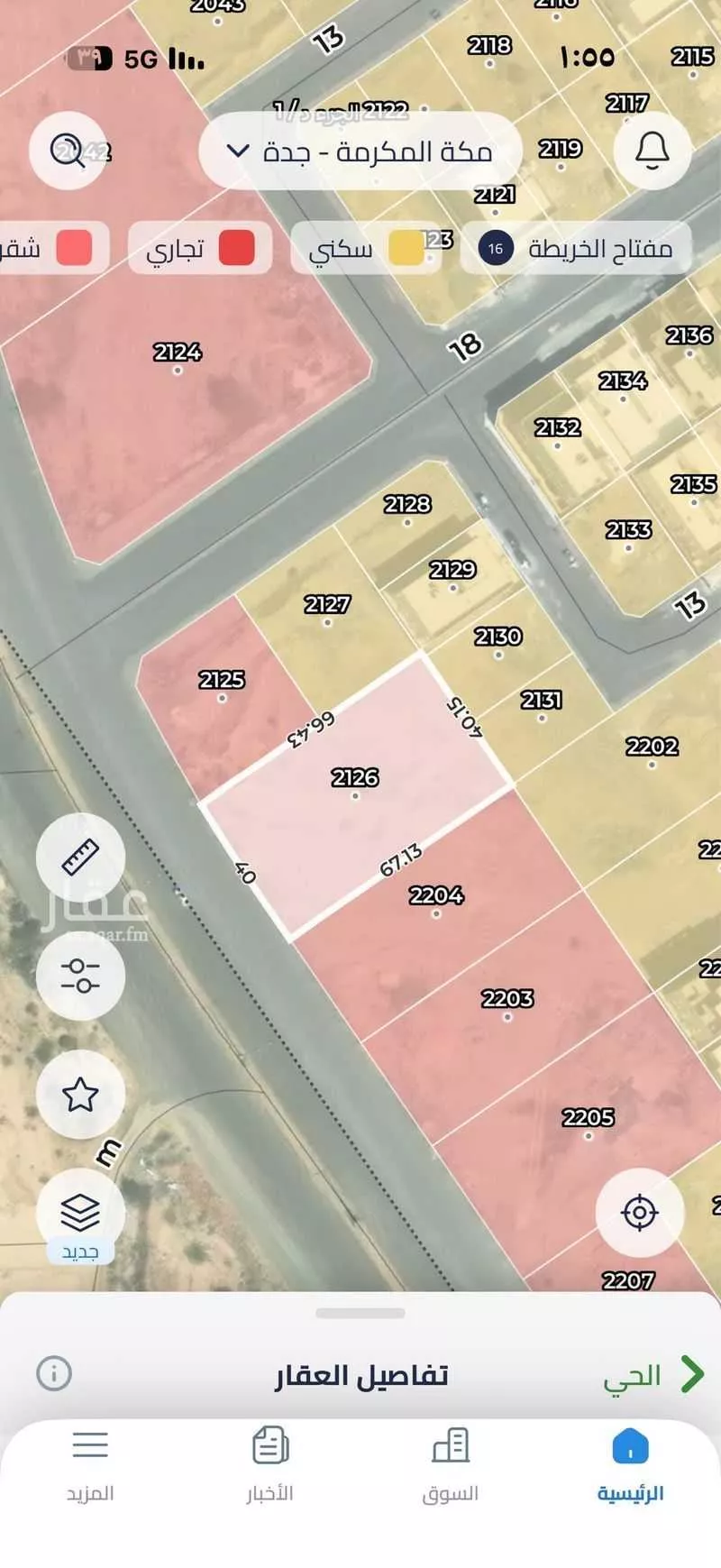Viewport: 721px width, 1568px height.
Task: Open the property details info icon
Action: tap(54, 1373)
